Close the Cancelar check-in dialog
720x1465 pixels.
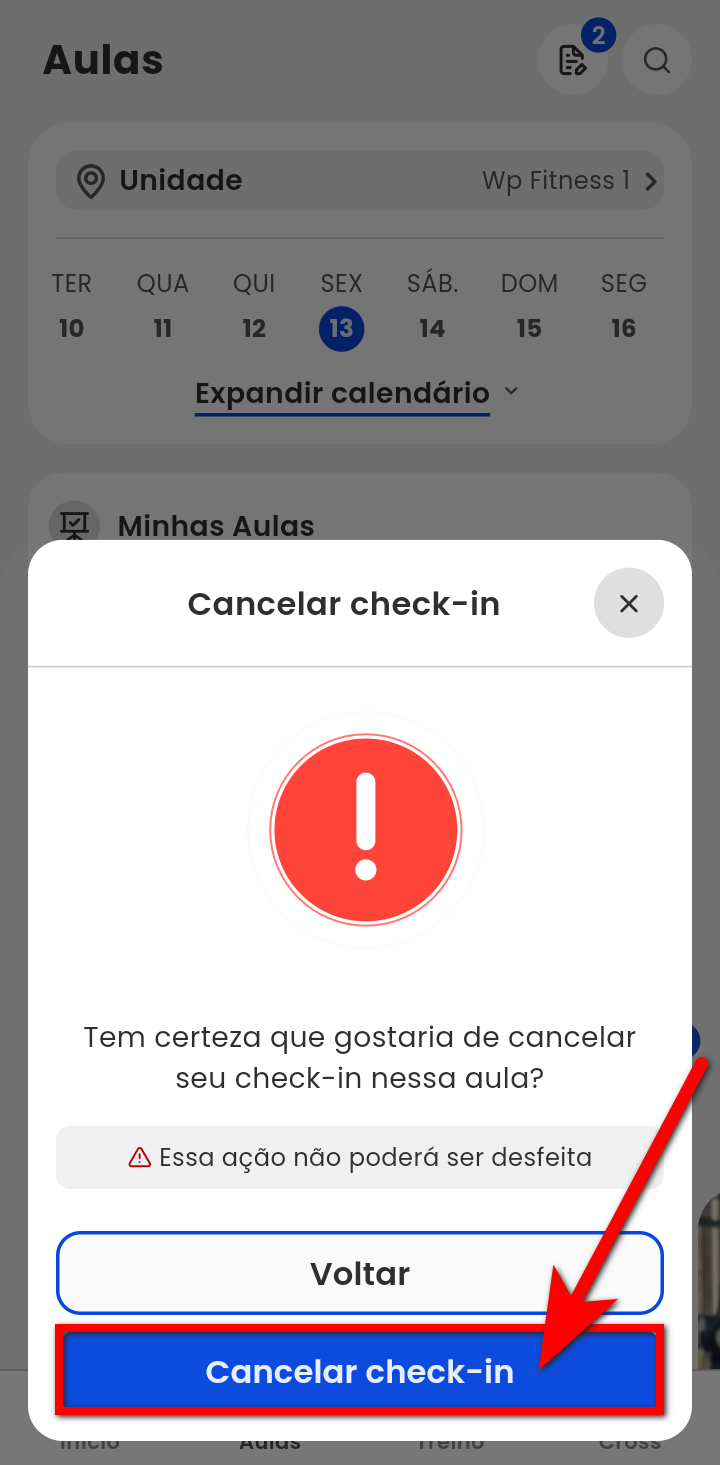628,603
